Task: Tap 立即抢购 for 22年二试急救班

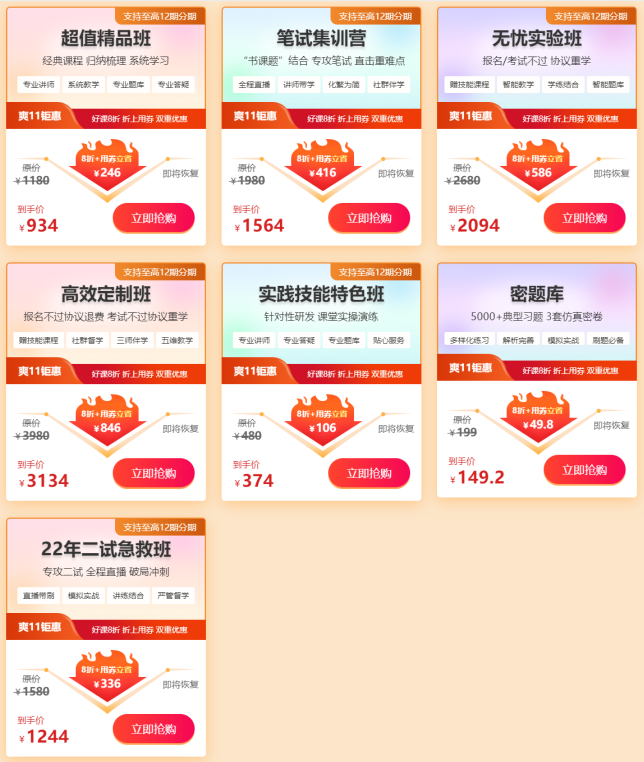Action: (153, 729)
